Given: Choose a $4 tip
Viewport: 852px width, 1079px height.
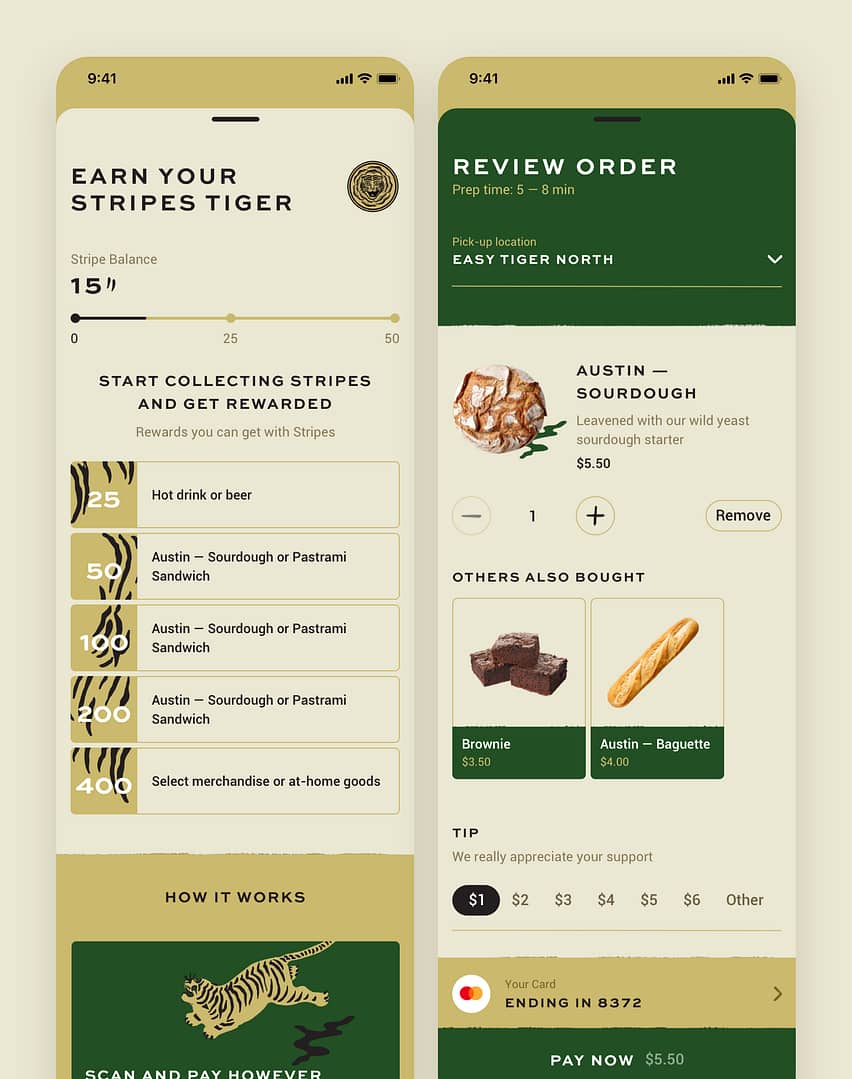Looking at the screenshot, I should [x=606, y=900].
